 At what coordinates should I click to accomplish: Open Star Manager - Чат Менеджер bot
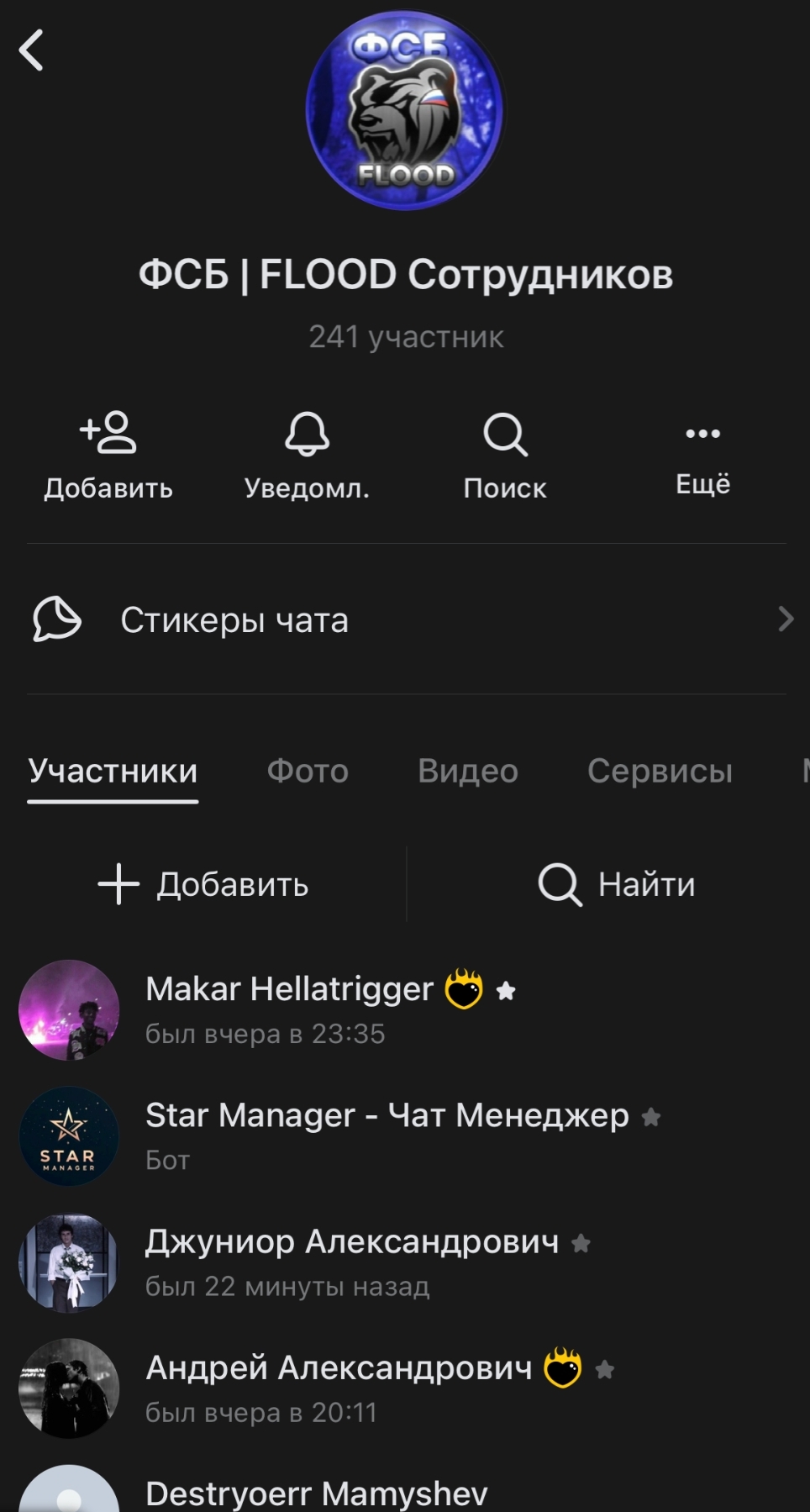point(387,1135)
